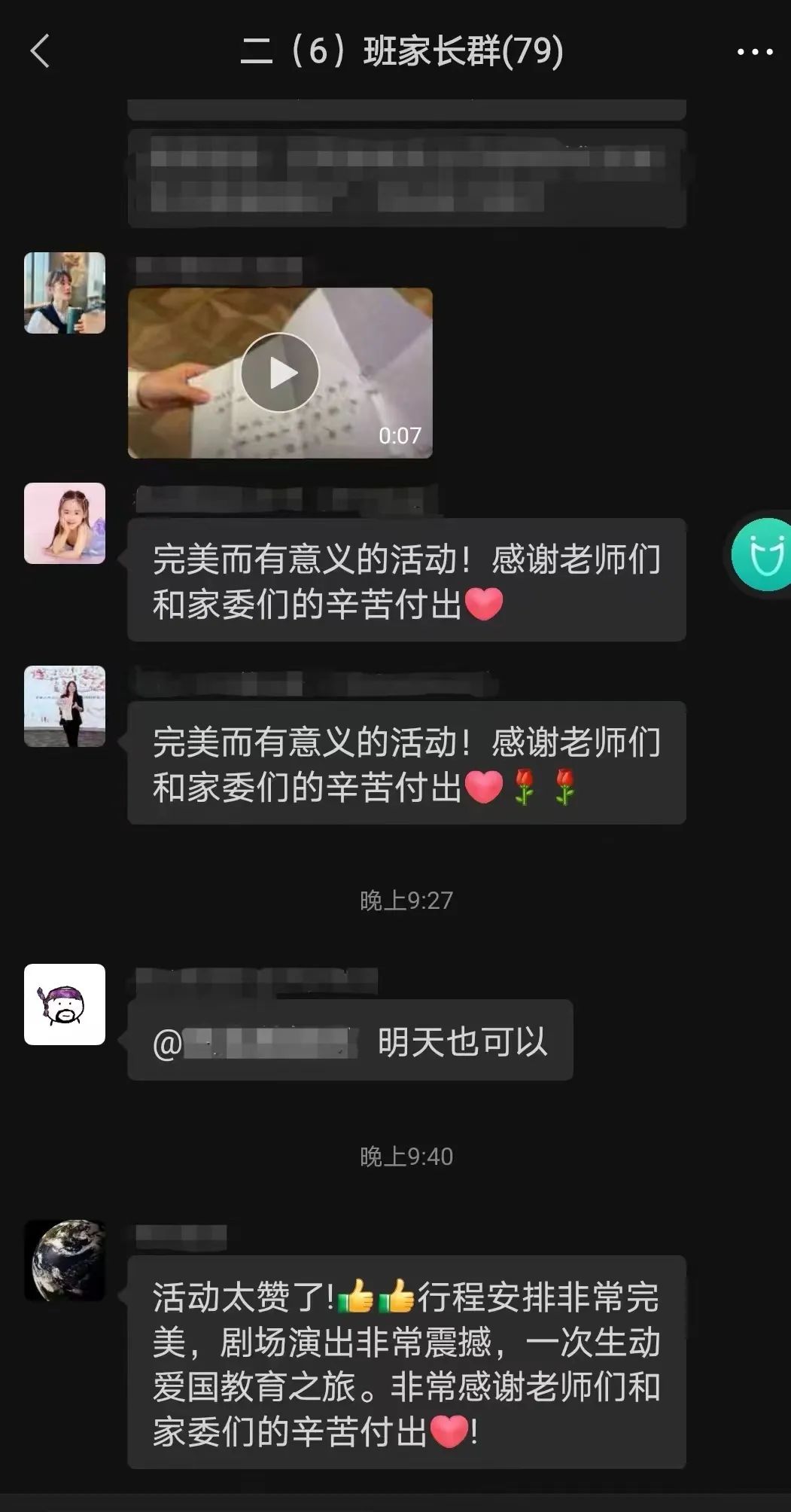Open the three-dot chat options menu
791x1512 pixels.
tap(754, 52)
